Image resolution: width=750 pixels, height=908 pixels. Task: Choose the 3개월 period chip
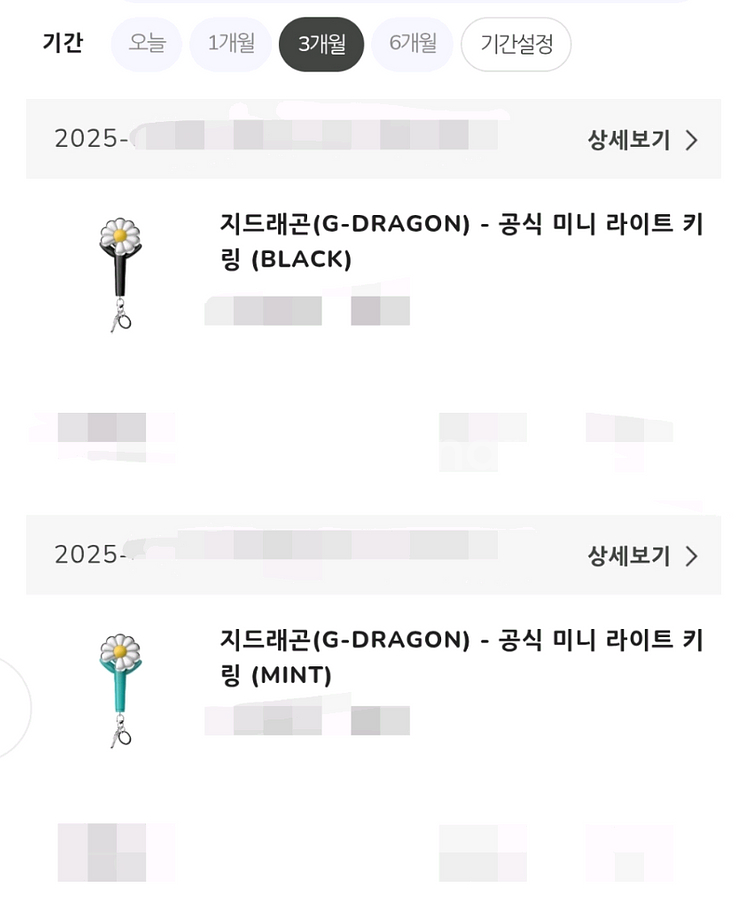[x=321, y=44]
